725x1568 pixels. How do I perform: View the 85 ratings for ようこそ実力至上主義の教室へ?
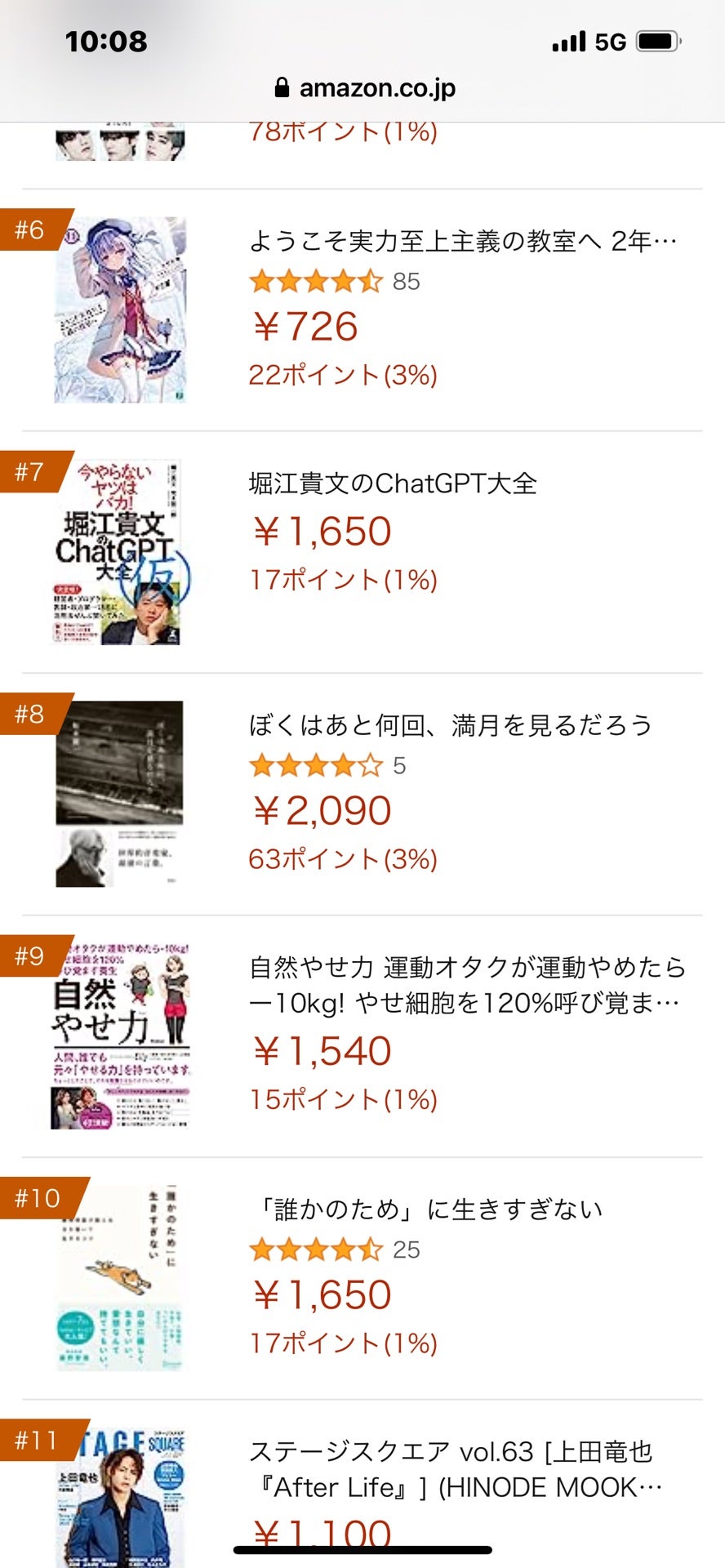click(335, 282)
